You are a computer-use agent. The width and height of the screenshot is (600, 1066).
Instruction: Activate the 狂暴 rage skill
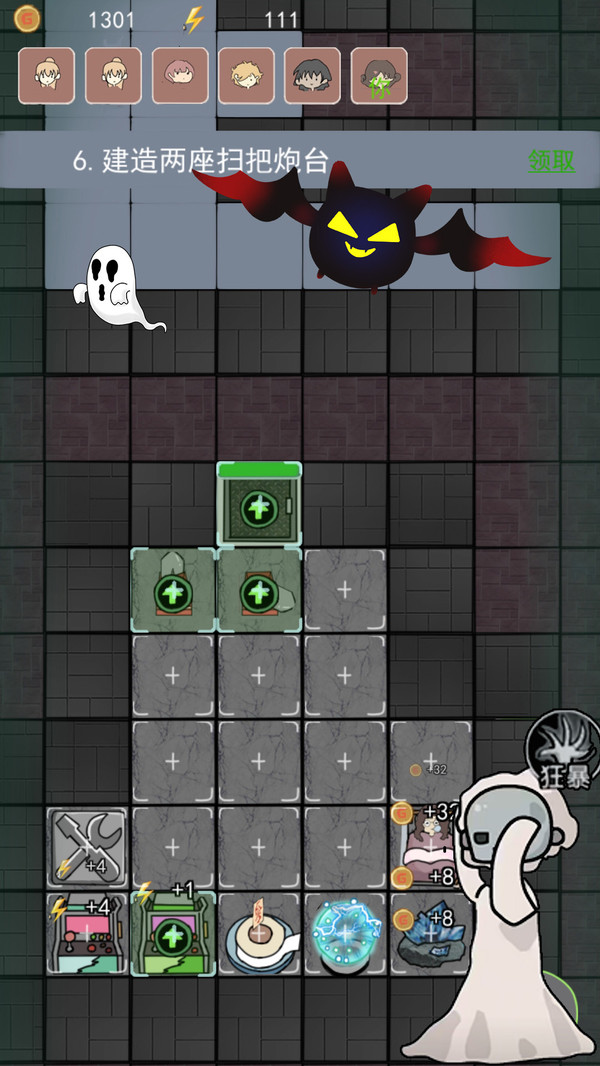(563, 751)
